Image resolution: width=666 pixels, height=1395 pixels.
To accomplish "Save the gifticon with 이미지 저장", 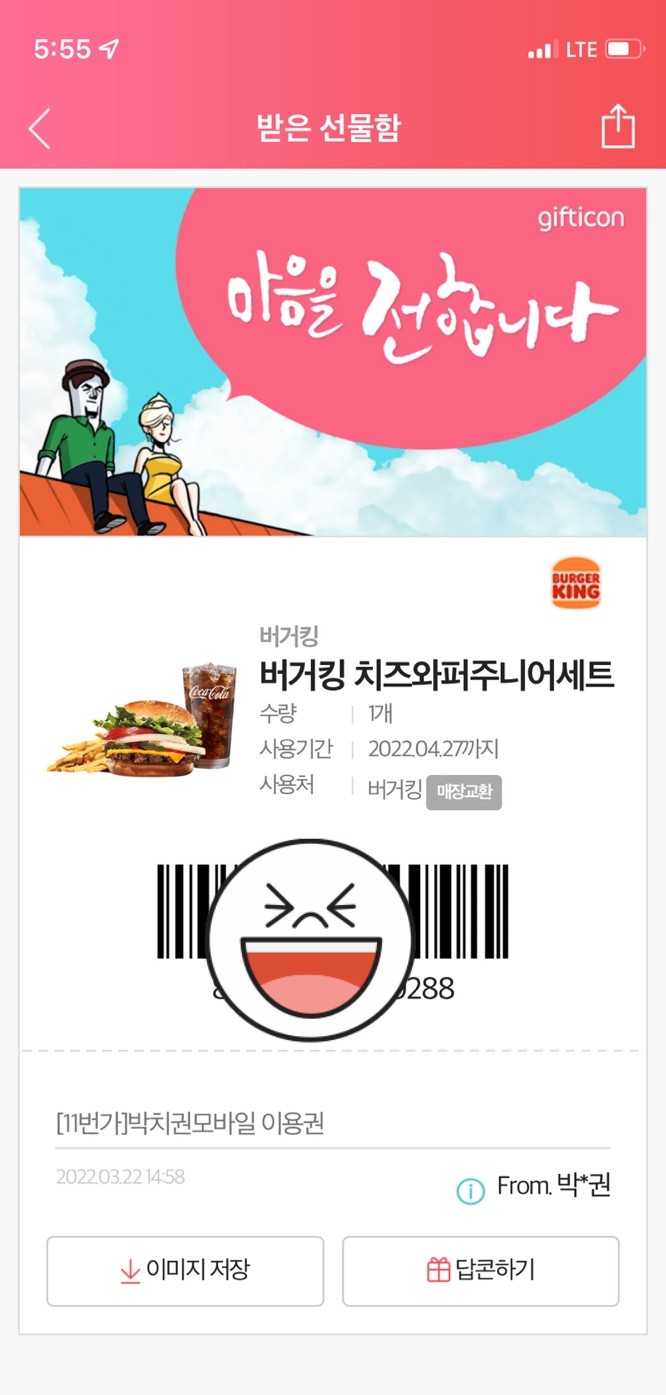I will coord(185,1270).
